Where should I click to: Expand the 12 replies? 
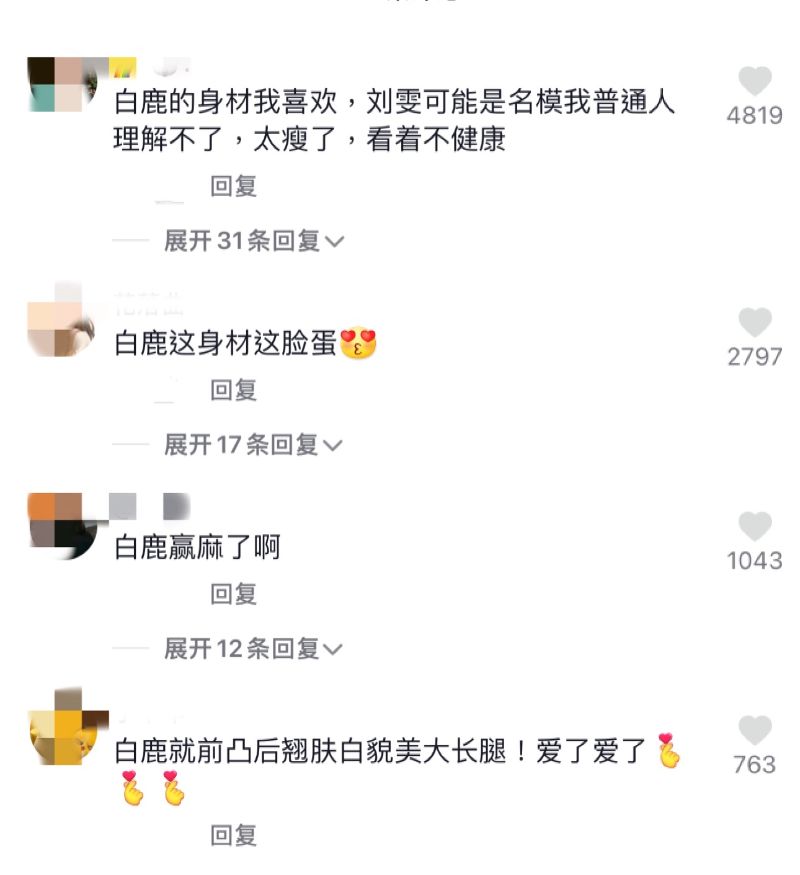[253, 649]
